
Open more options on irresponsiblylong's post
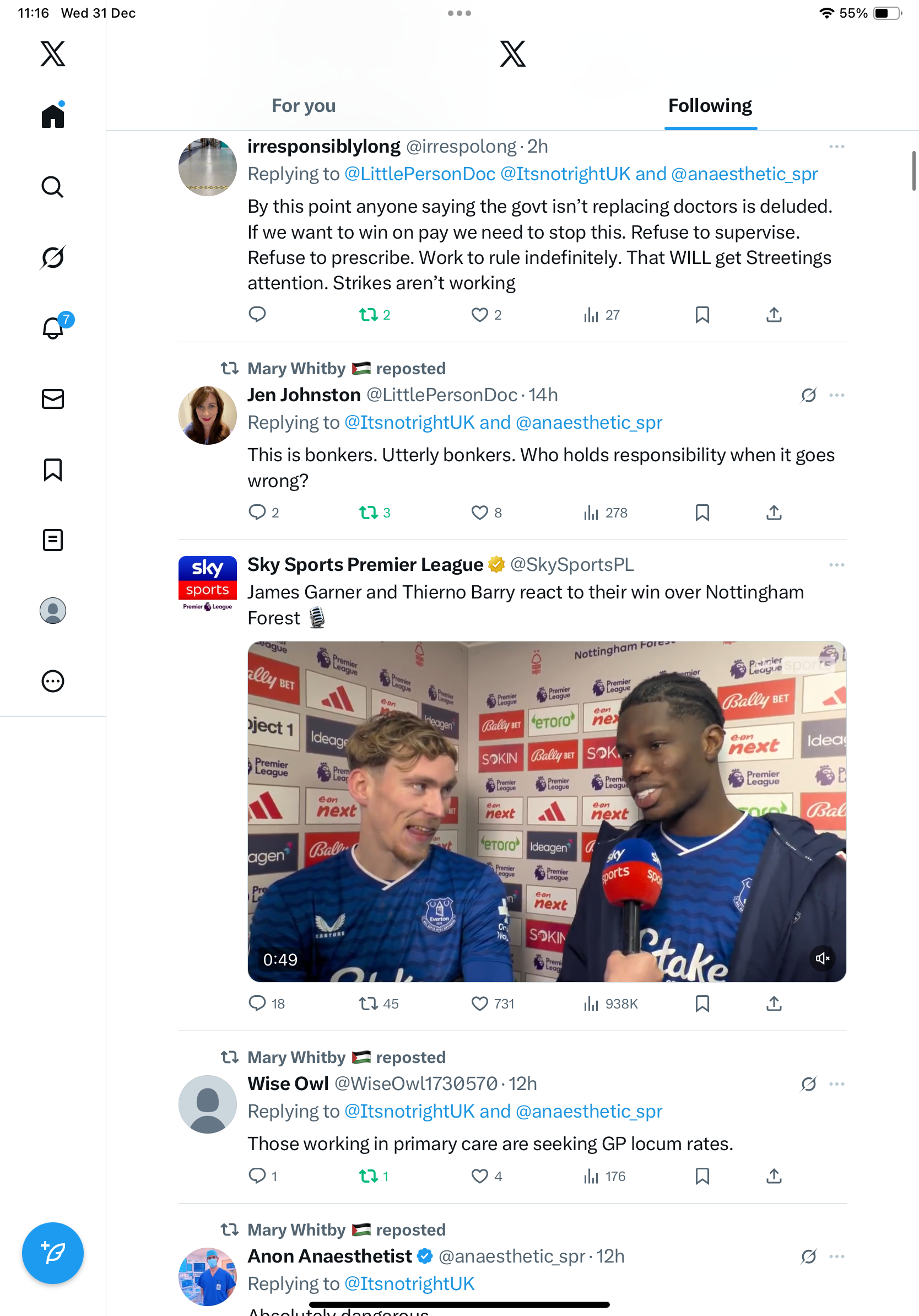click(836, 147)
